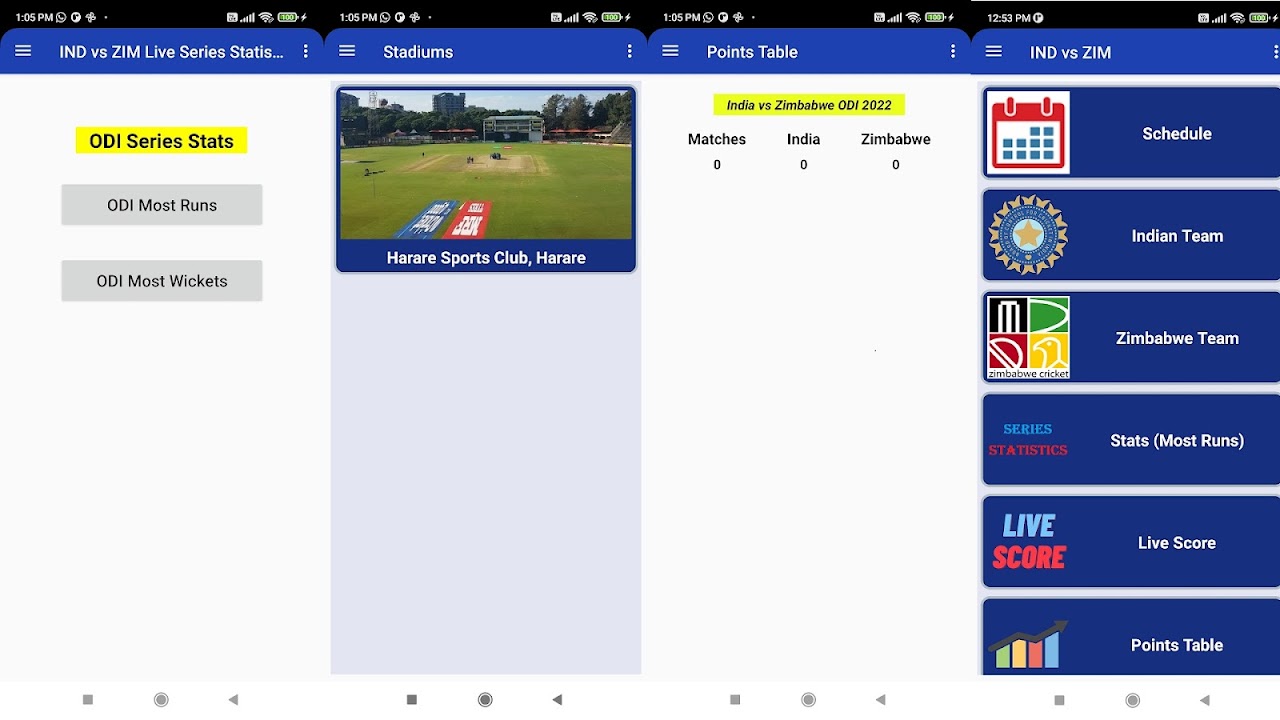Open drawer menu on the Points Table screen

click(670, 52)
